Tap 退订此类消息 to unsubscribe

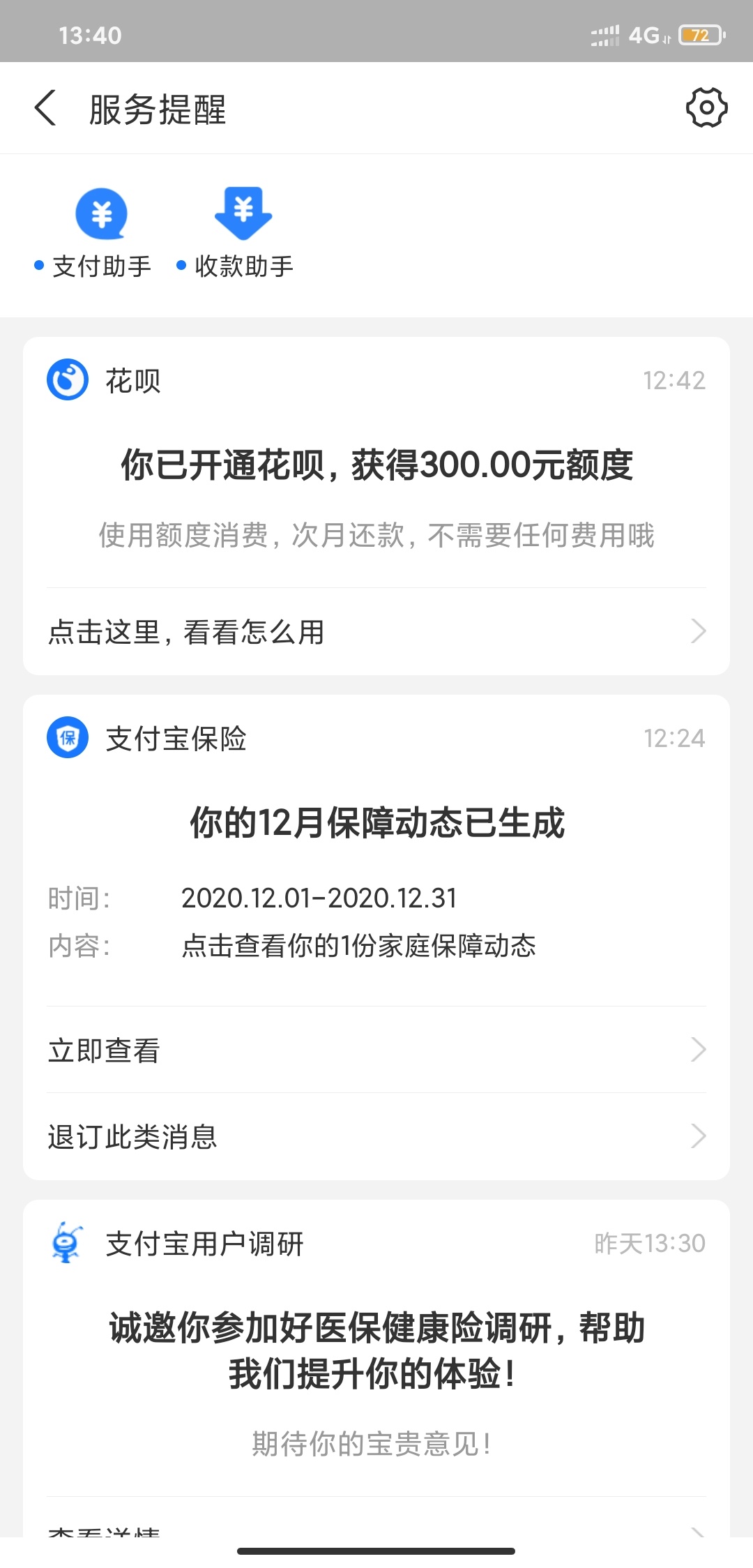click(x=376, y=1136)
